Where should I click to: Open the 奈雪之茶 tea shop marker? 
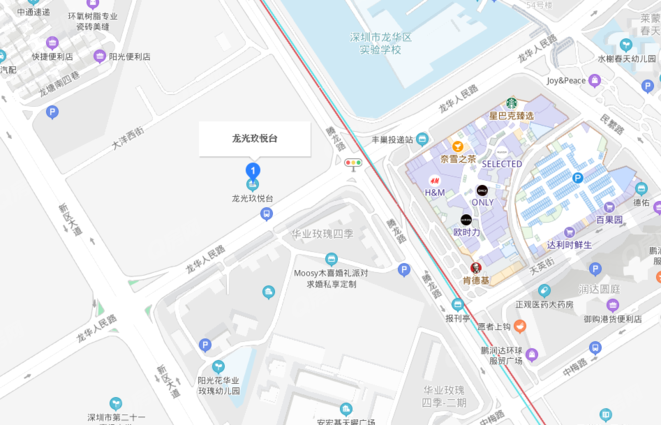click(457, 145)
